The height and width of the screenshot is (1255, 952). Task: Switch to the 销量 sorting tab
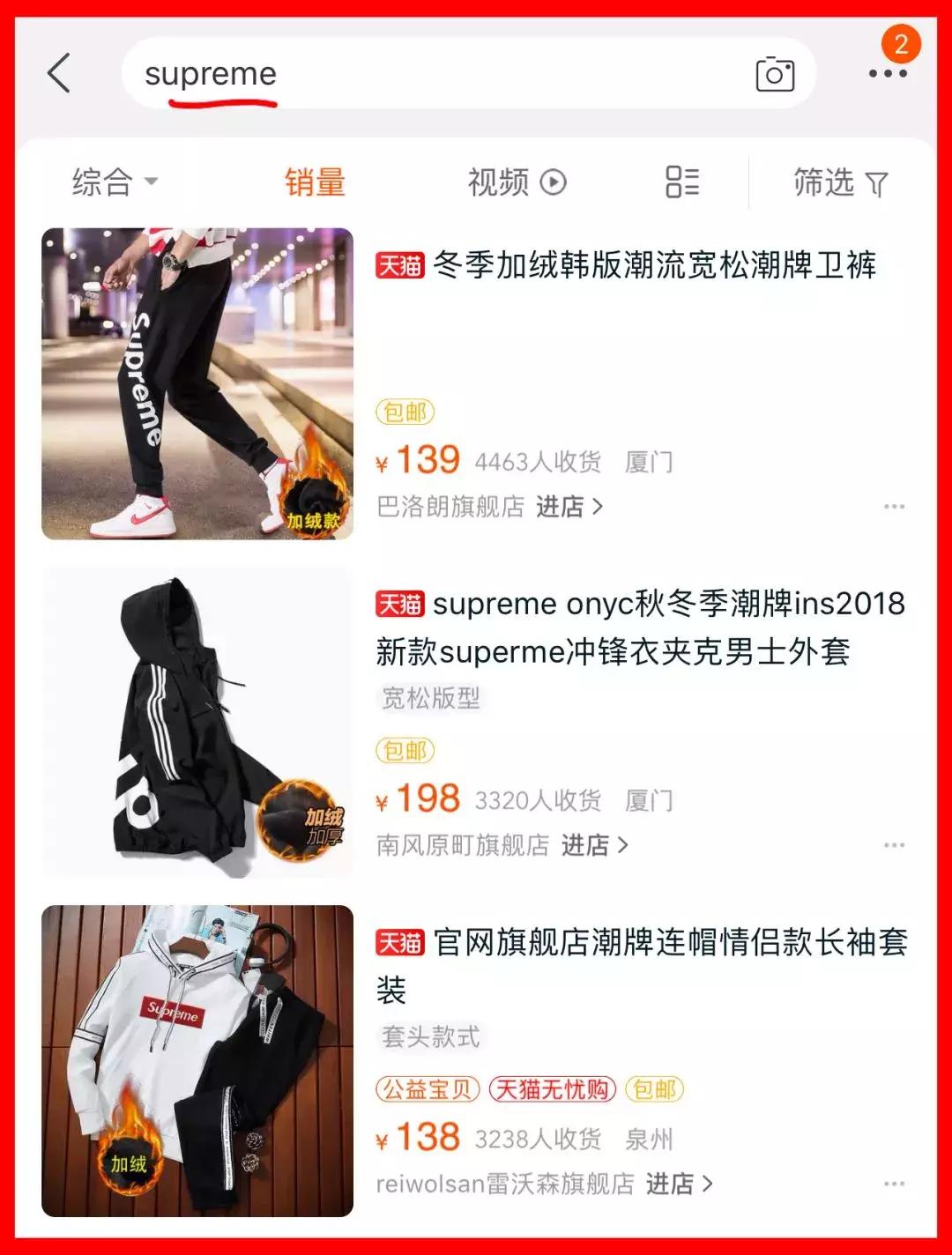click(314, 182)
